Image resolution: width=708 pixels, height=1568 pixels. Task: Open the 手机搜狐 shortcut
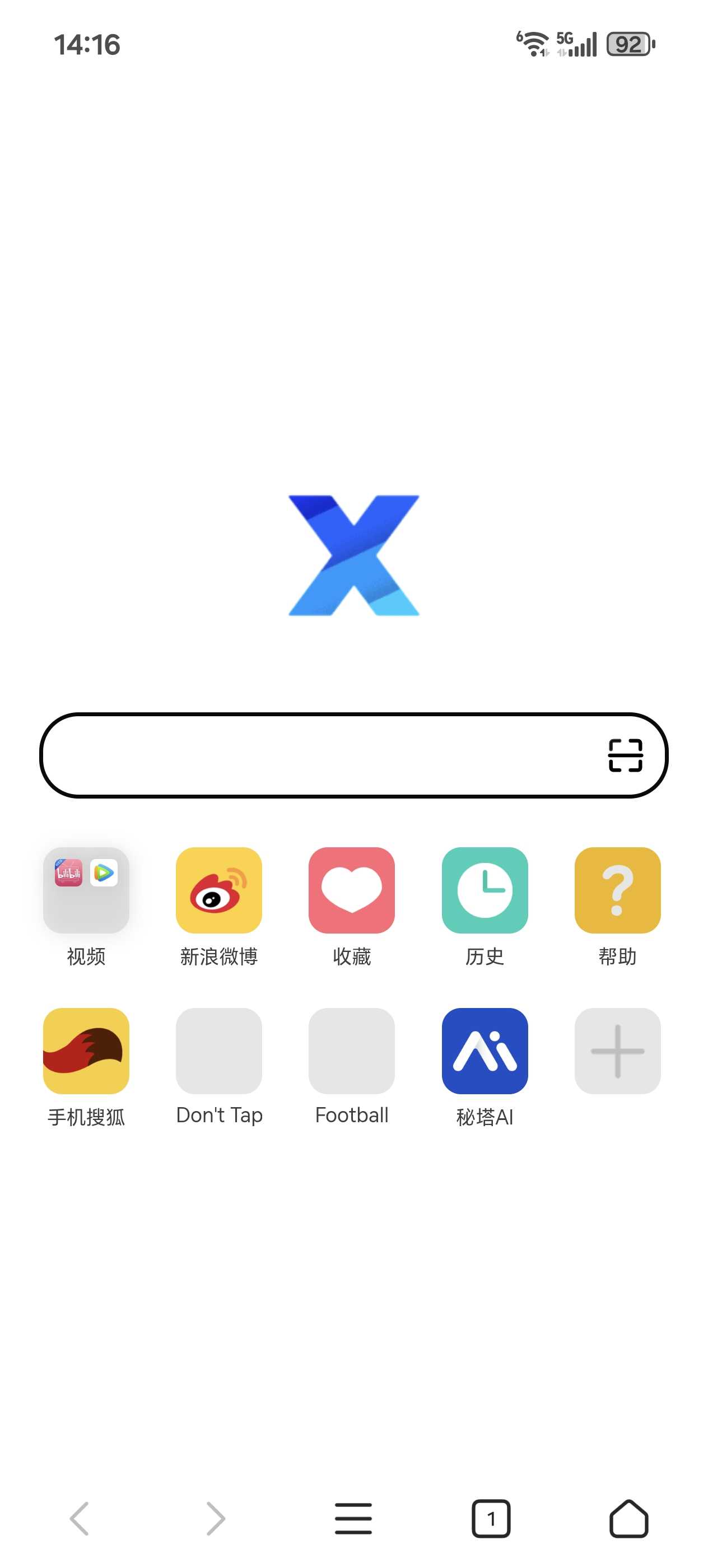(x=86, y=1051)
